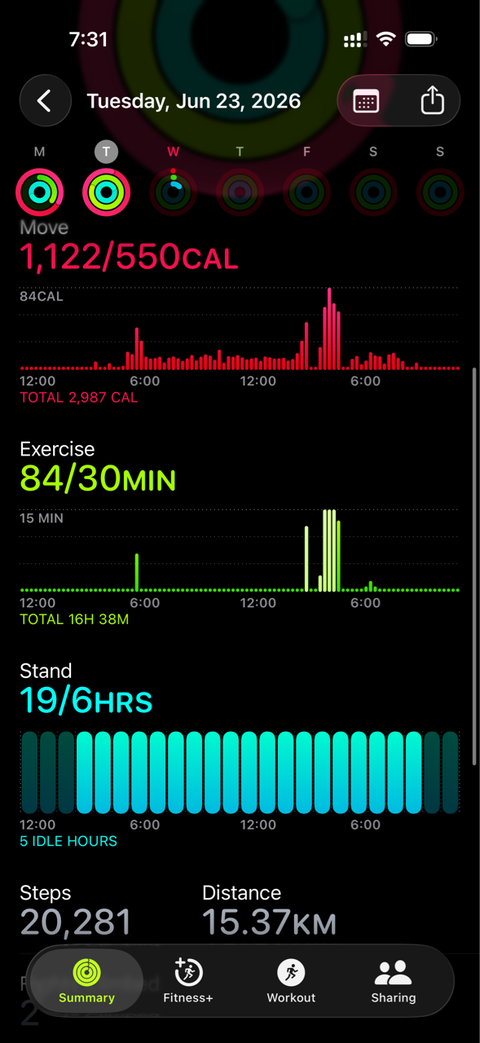Image resolution: width=480 pixels, height=1043 pixels.
Task: Switch to the Workout tab
Action: [291, 980]
